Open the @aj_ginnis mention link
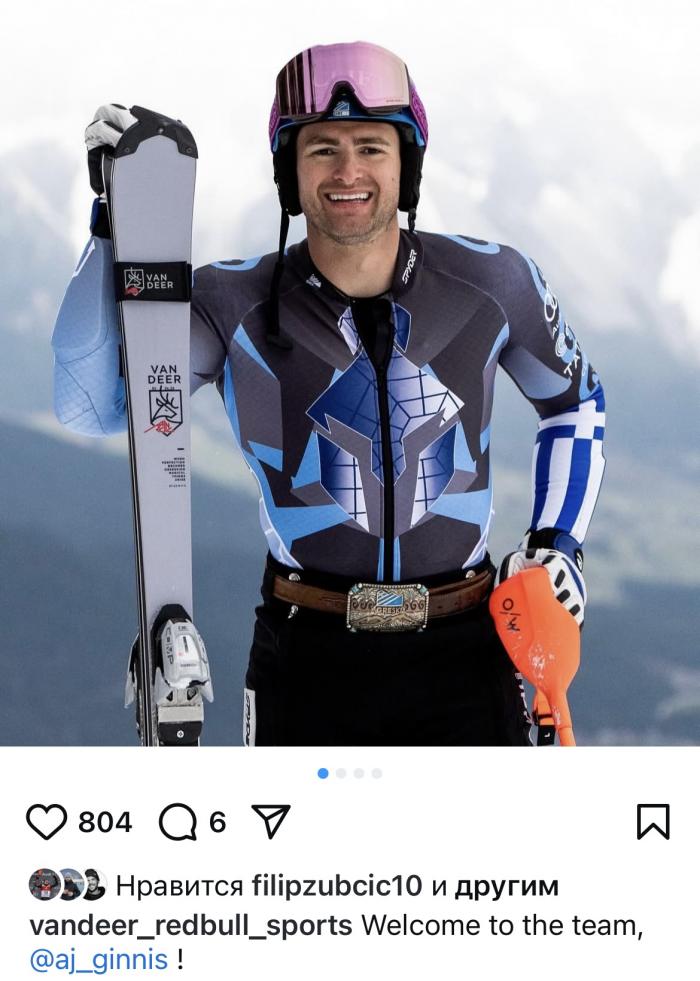Screen dimensions: 700x981 pyautogui.click(x=100, y=961)
